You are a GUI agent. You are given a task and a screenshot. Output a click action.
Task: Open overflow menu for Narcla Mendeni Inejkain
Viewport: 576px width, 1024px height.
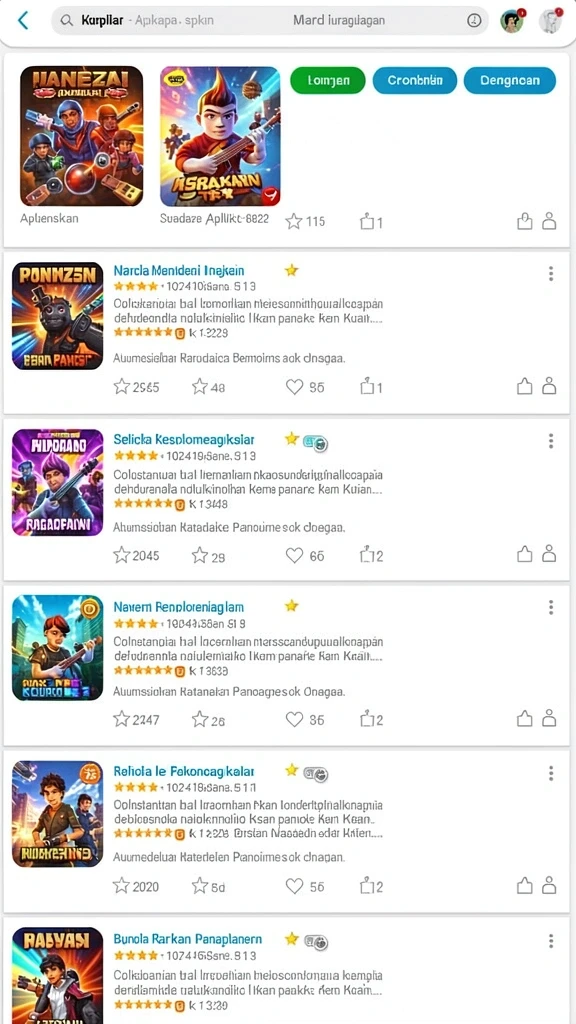click(551, 274)
